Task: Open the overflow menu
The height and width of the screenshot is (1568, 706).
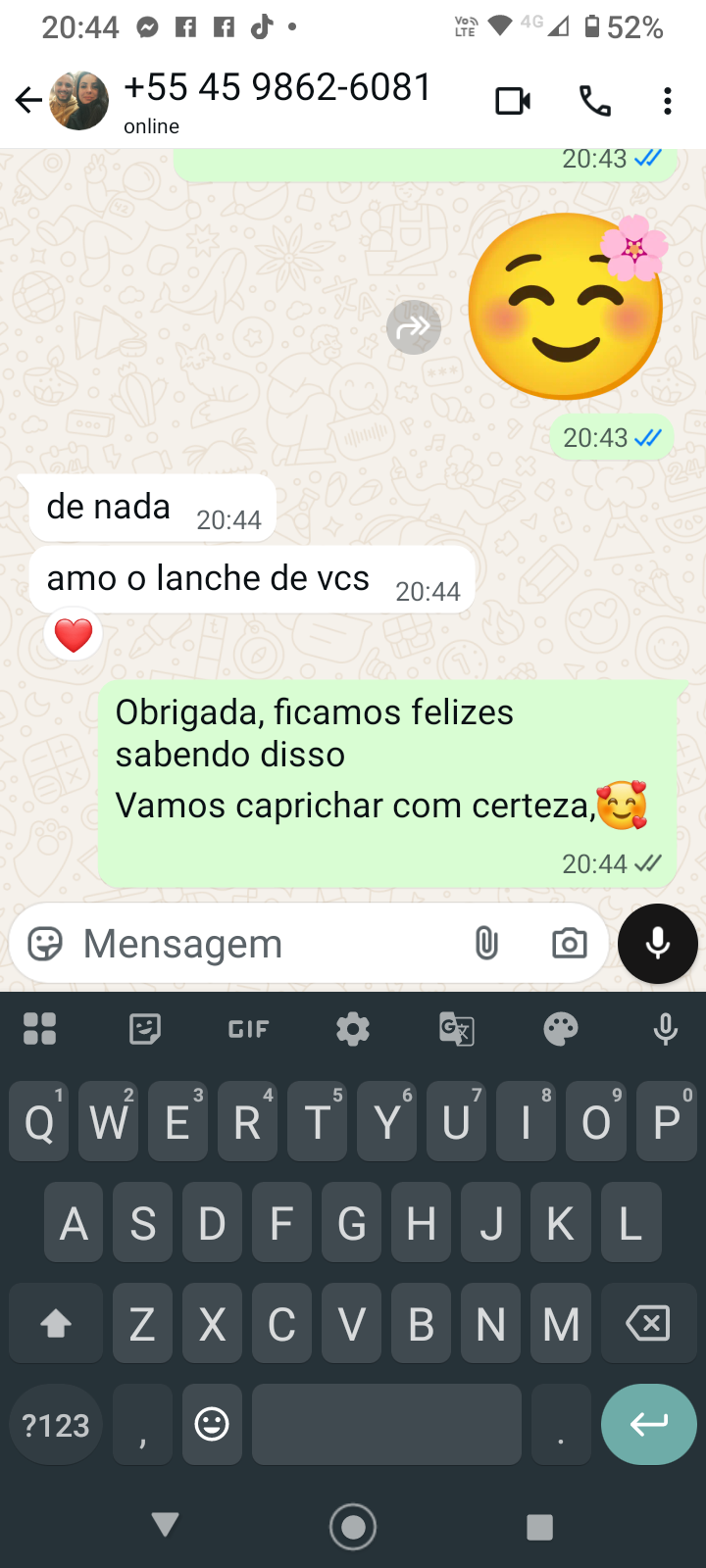Action: (x=668, y=101)
